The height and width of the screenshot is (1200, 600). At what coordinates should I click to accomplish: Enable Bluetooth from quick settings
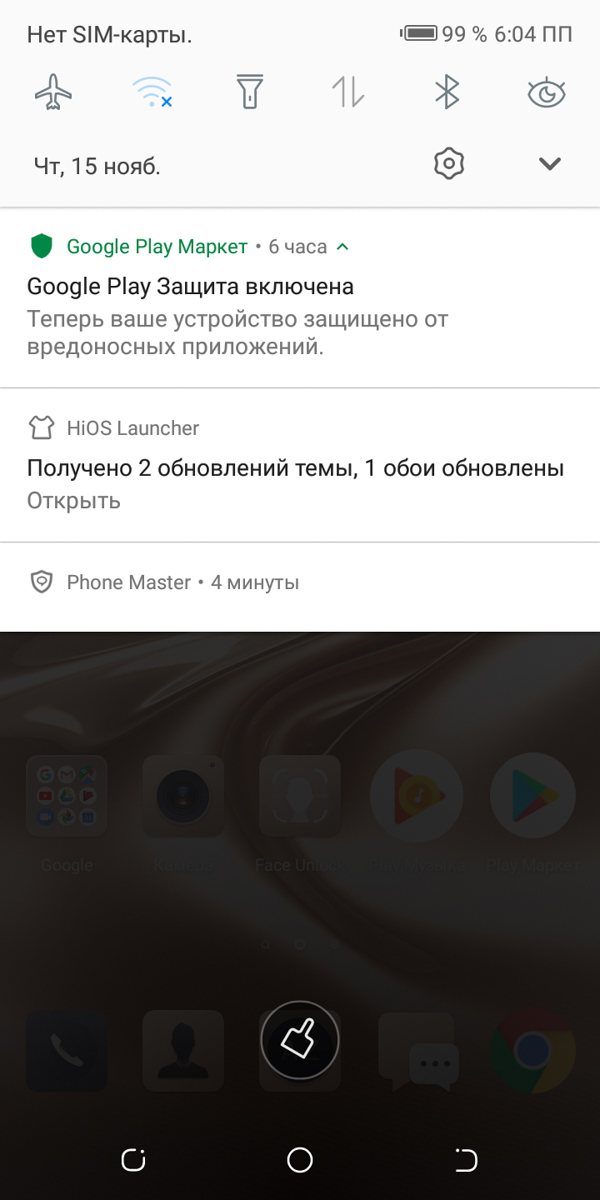(446, 93)
